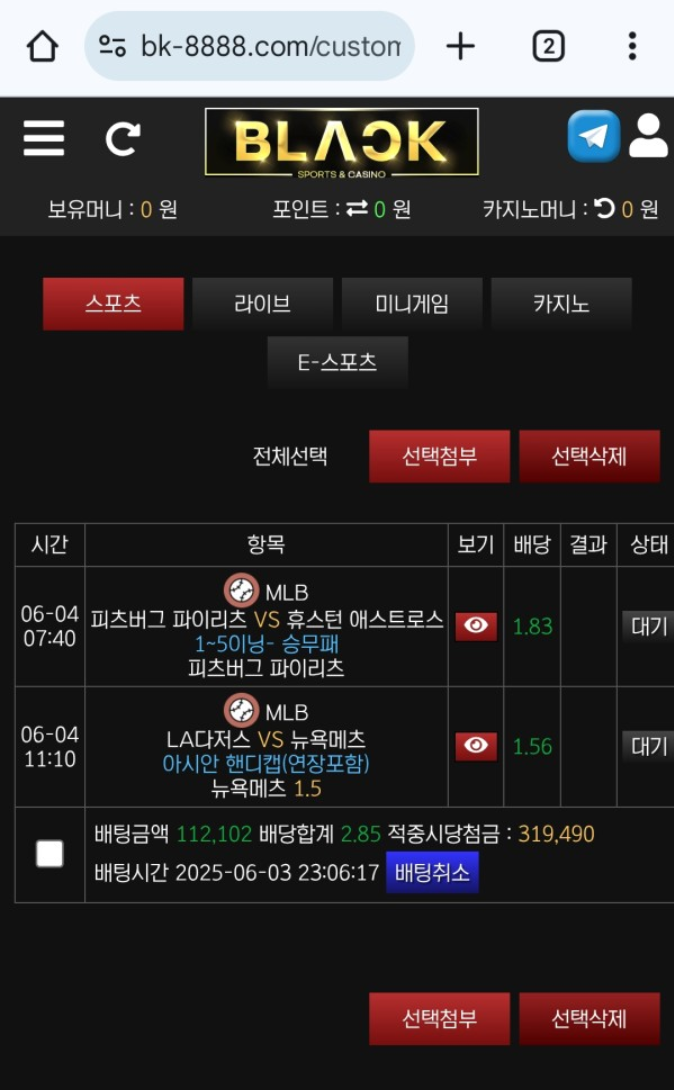This screenshot has height=1090, width=674.
Task: Tap the upper 선택삭제 button
Action: pos(589,456)
